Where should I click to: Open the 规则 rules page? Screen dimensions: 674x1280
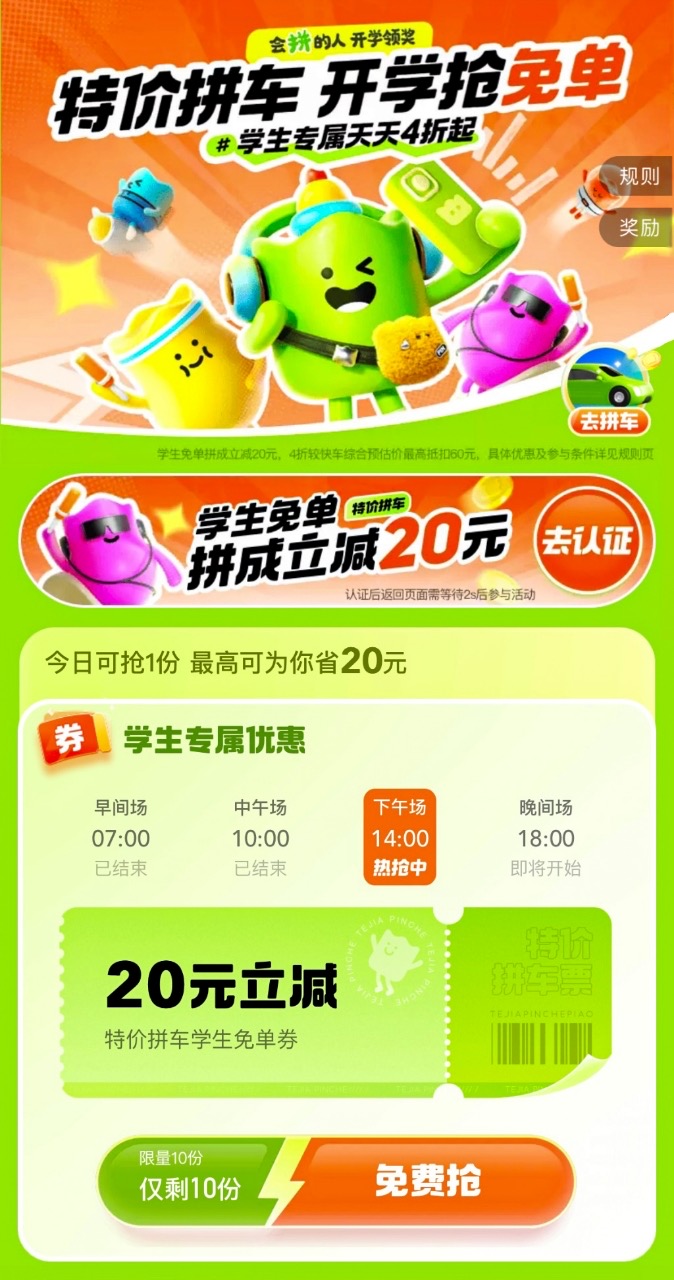(638, 178)
